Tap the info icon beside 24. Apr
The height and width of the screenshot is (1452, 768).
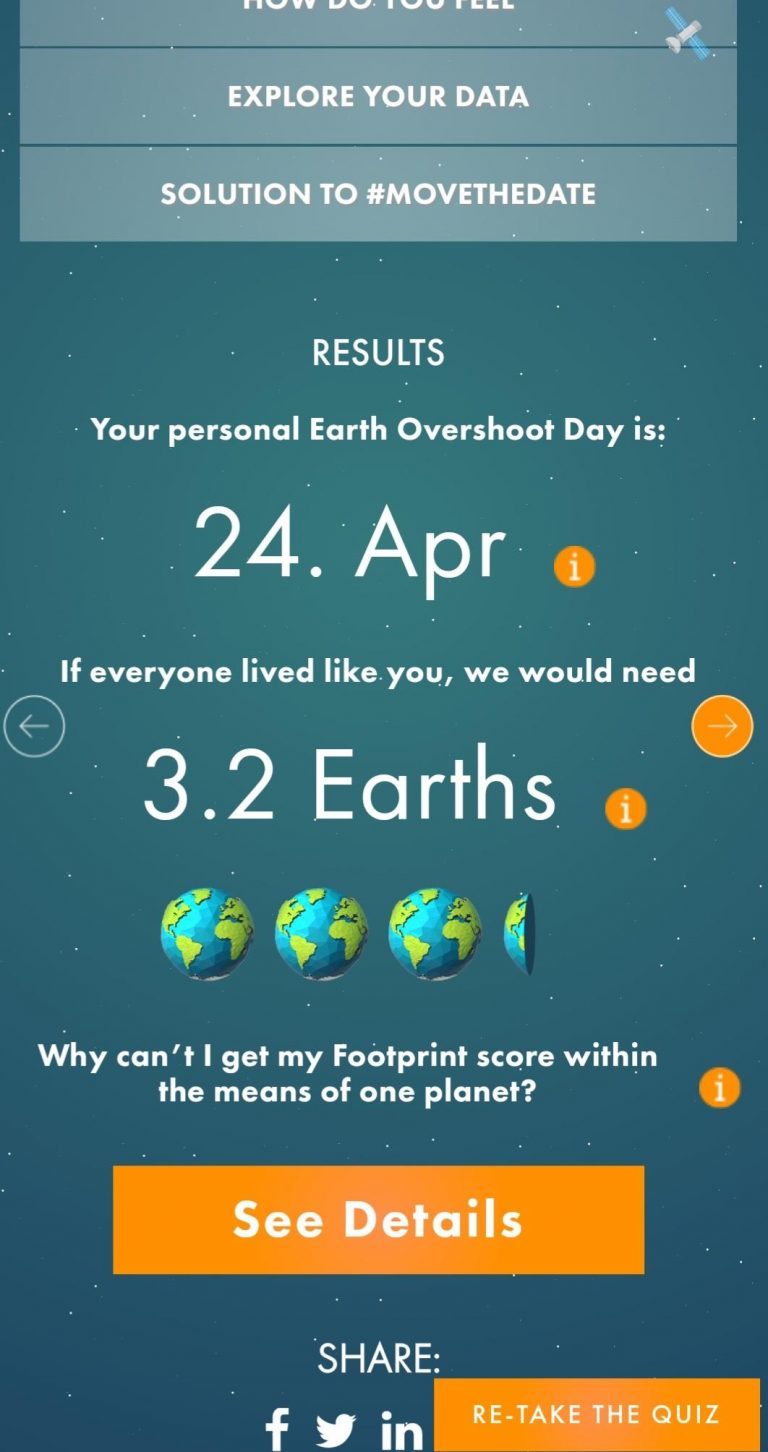(574, 567)
